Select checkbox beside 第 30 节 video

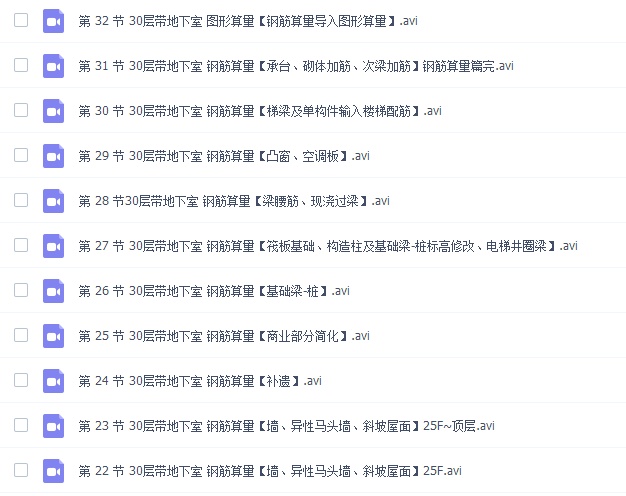[21, 110]
